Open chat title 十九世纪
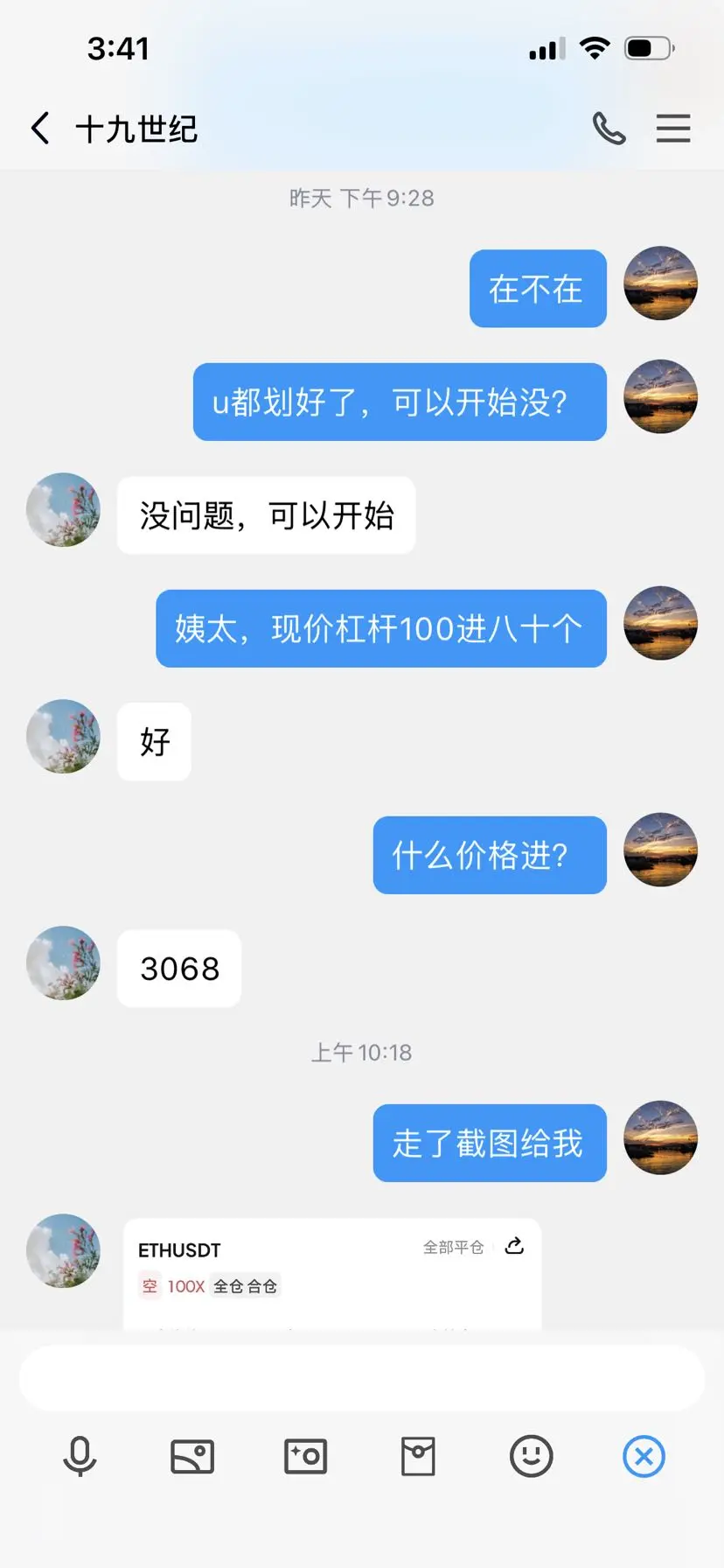724x1568 pixels. point(136,128)
